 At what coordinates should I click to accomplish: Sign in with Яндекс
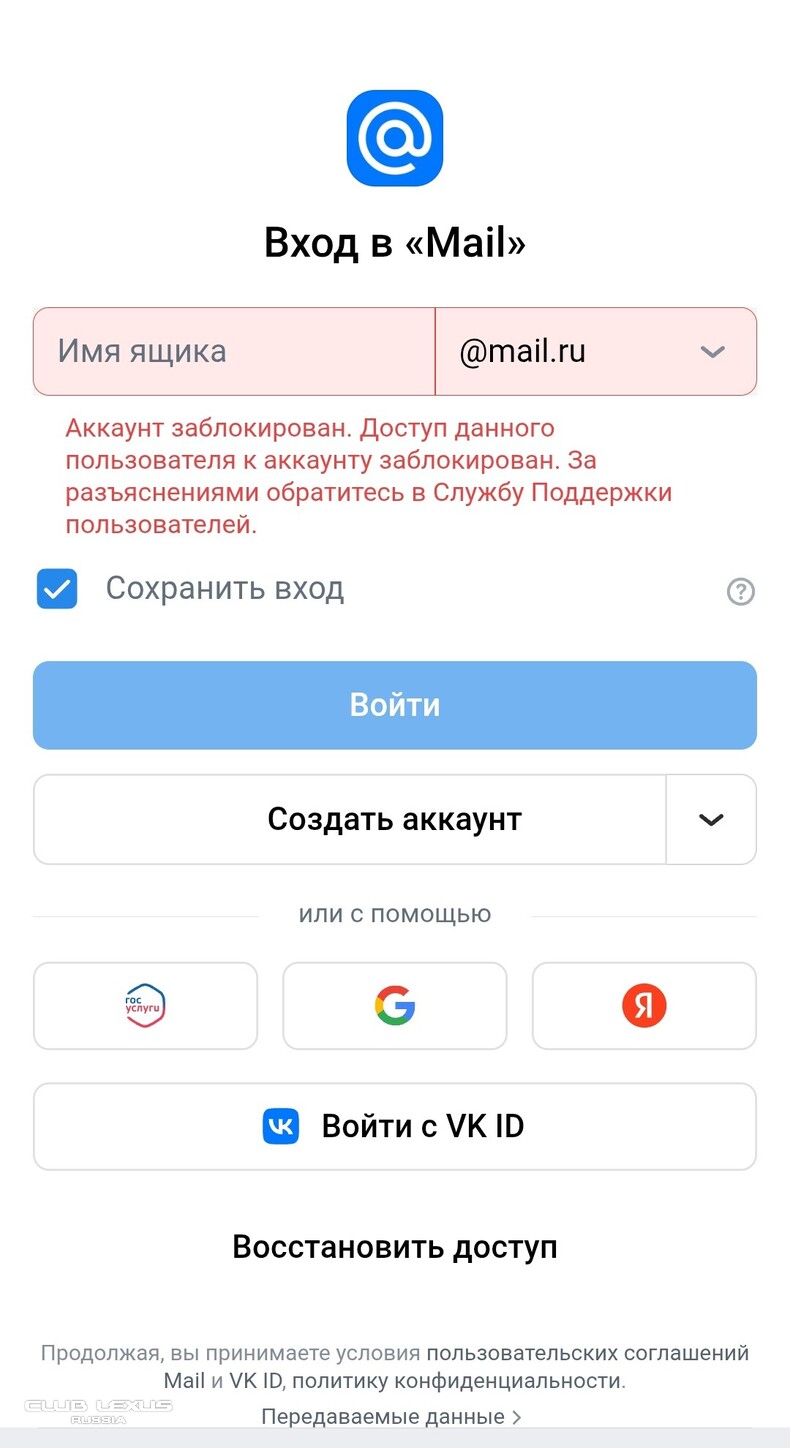click(x=644, y=1006)
